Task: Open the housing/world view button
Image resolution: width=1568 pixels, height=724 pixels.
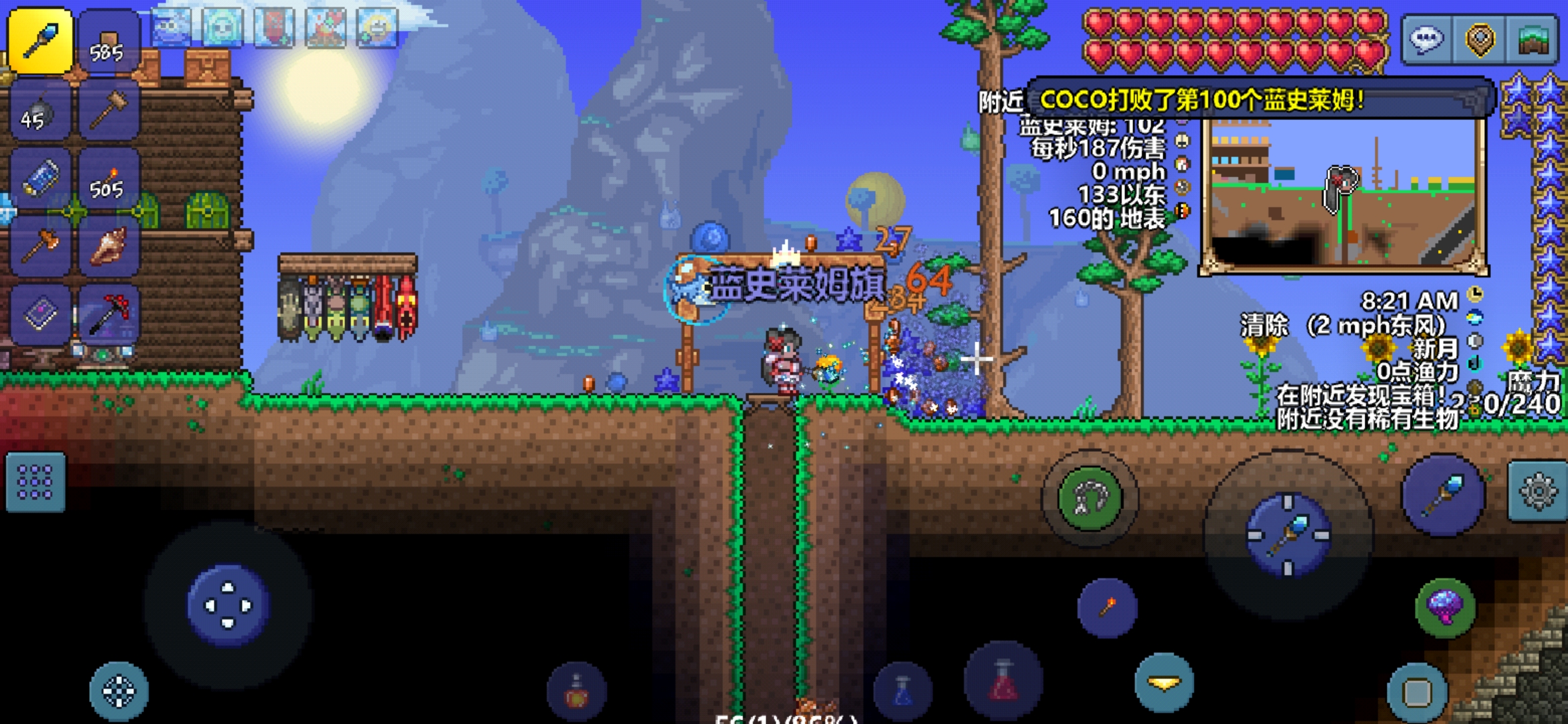Action: point(1532,40)
